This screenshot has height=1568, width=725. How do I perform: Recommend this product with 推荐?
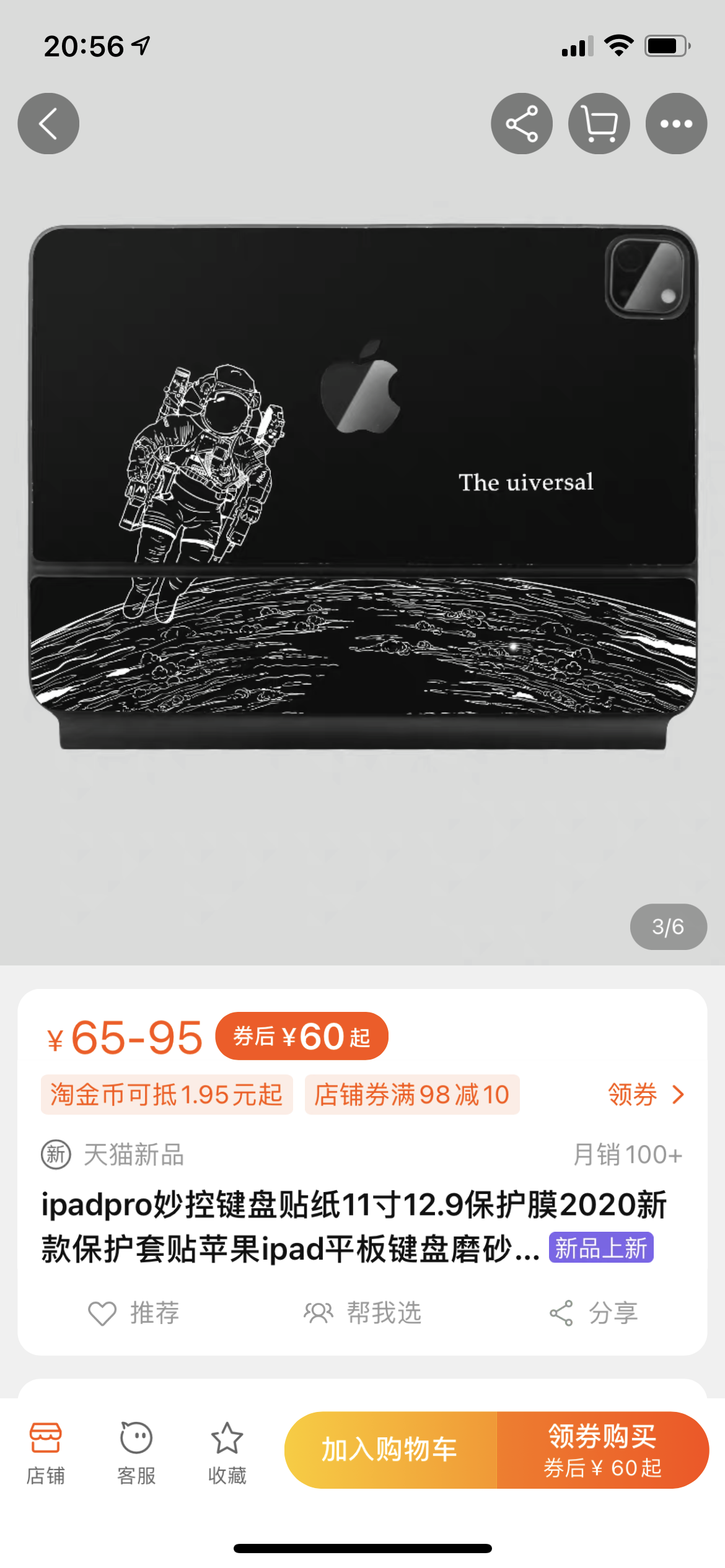tap(134, 1313)
